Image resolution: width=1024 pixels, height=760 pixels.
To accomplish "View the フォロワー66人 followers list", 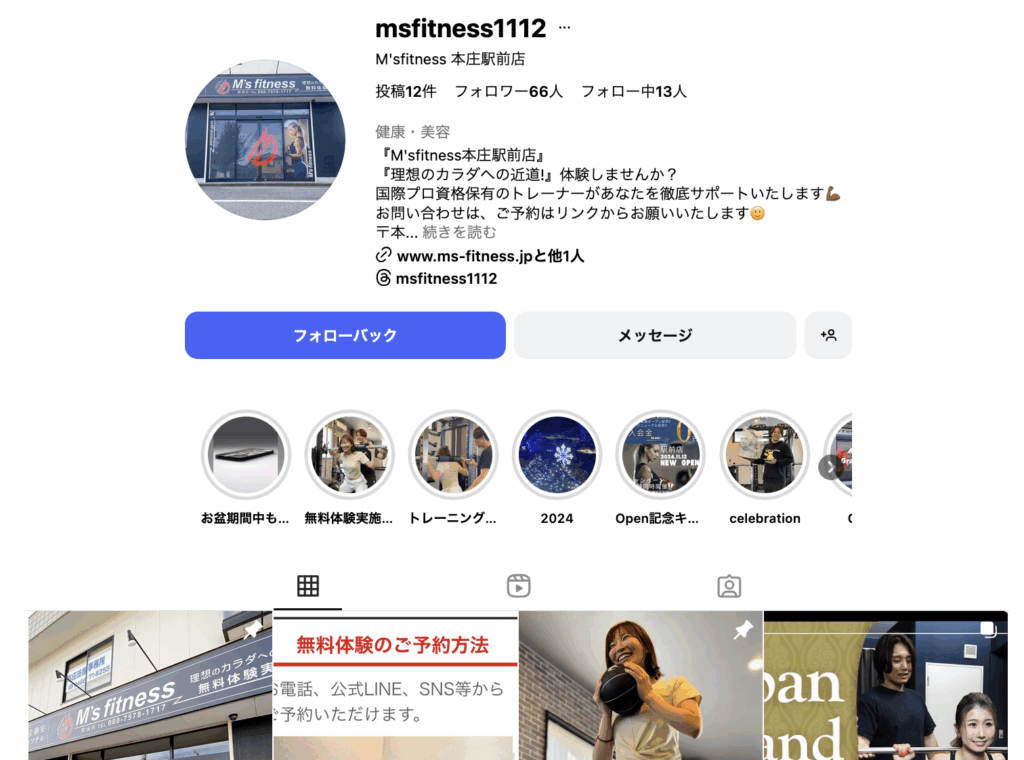I will coord(508,91).
